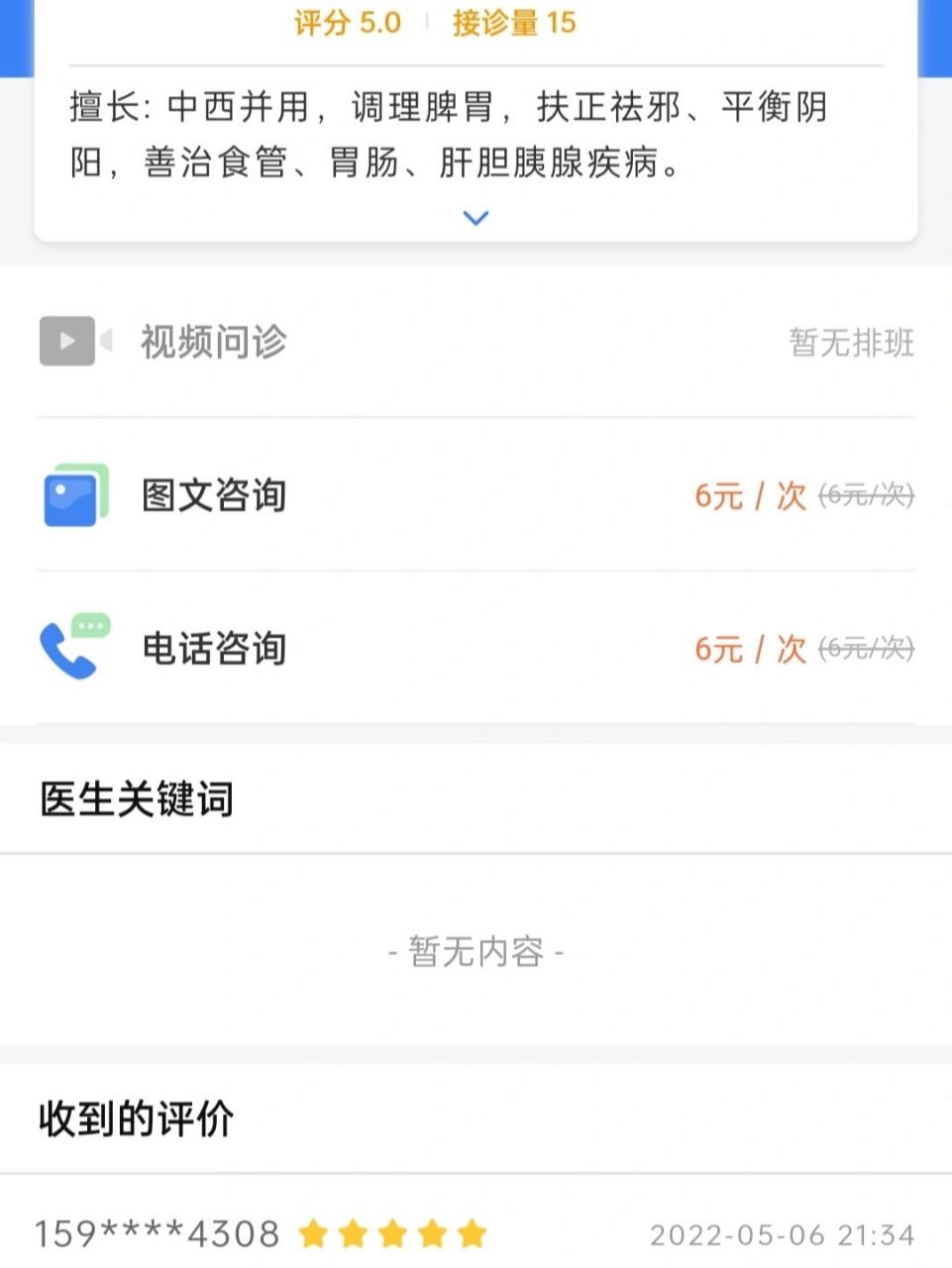Select the 接诊量 15 stat tab

pos(515,23)
